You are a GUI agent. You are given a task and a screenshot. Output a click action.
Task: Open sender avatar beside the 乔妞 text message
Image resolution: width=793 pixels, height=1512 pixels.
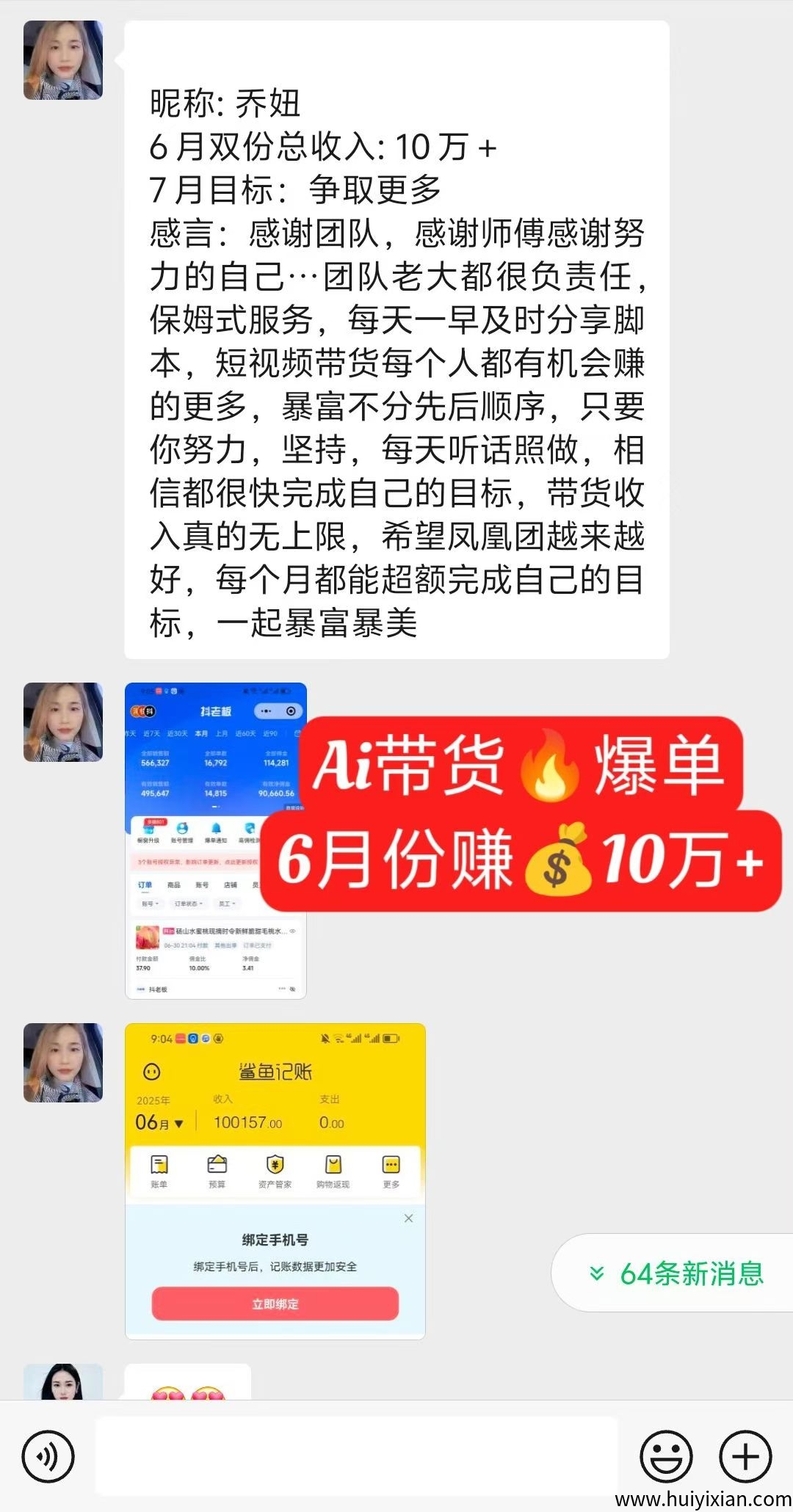point(63,60)
